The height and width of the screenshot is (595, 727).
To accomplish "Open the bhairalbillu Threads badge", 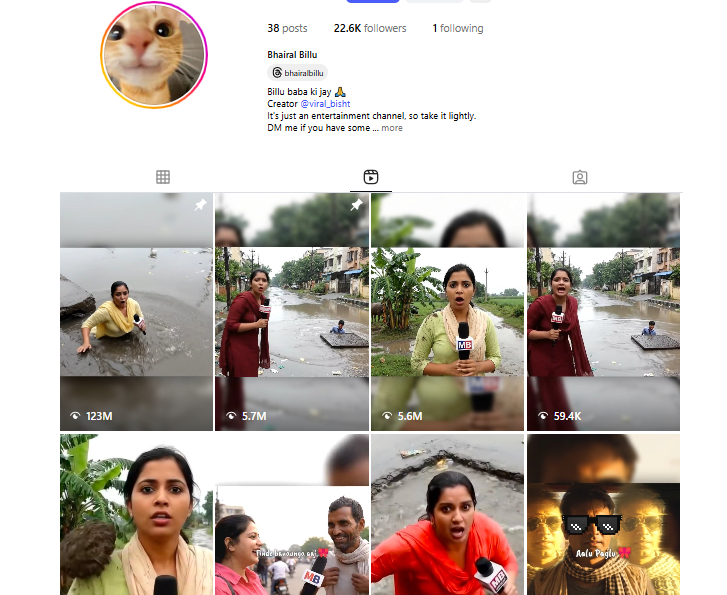I will coord(297,73).
